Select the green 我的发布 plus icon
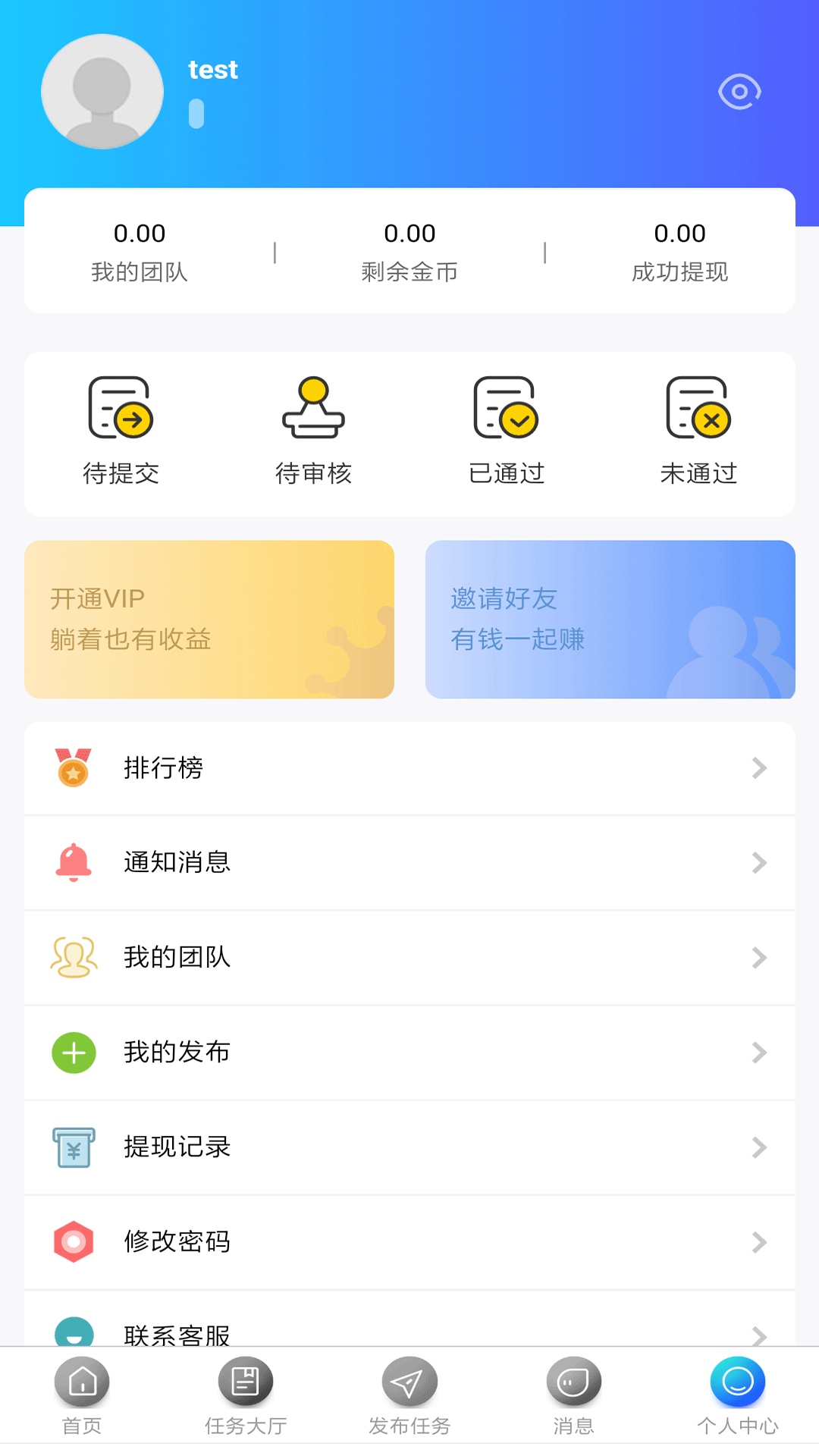The height and width of the screenshot is (1456, 819). pos(73,1052)
